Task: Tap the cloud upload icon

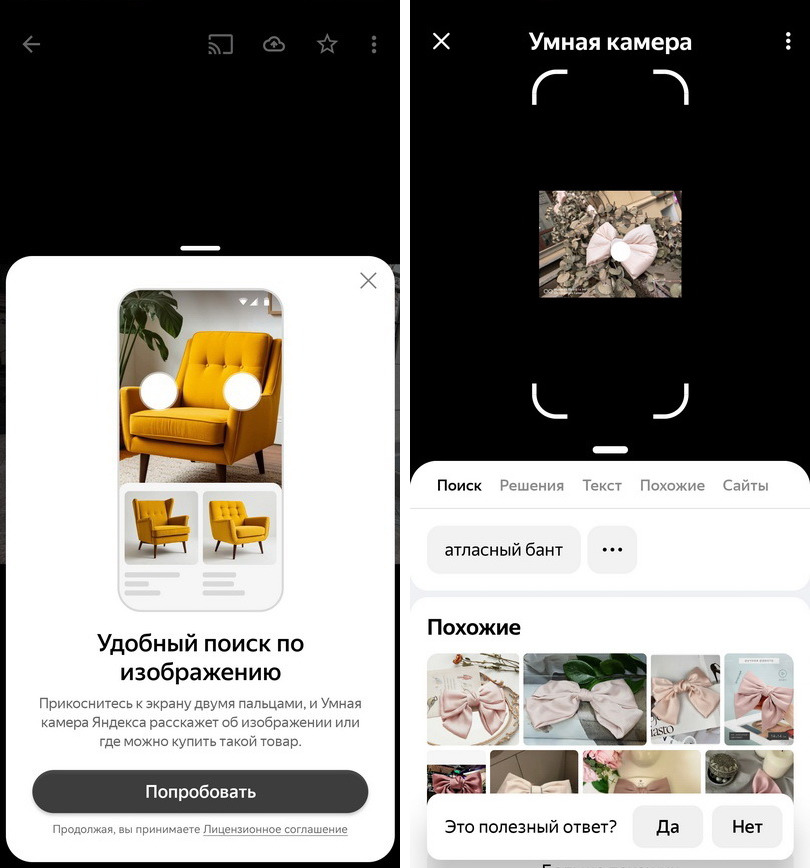Action: click(274, 44)
